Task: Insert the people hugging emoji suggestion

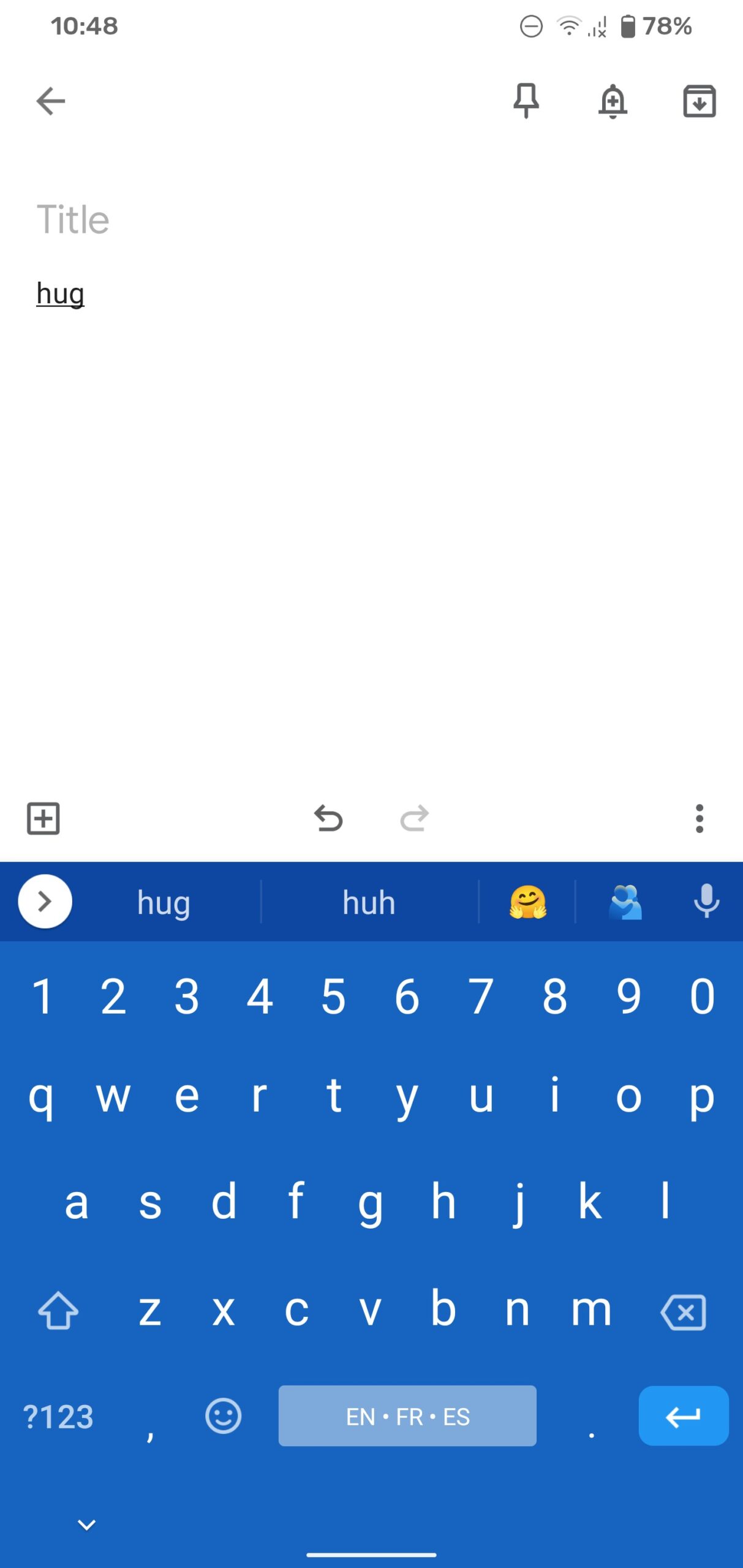Action: pyautogui.click(x=625, y=902)
